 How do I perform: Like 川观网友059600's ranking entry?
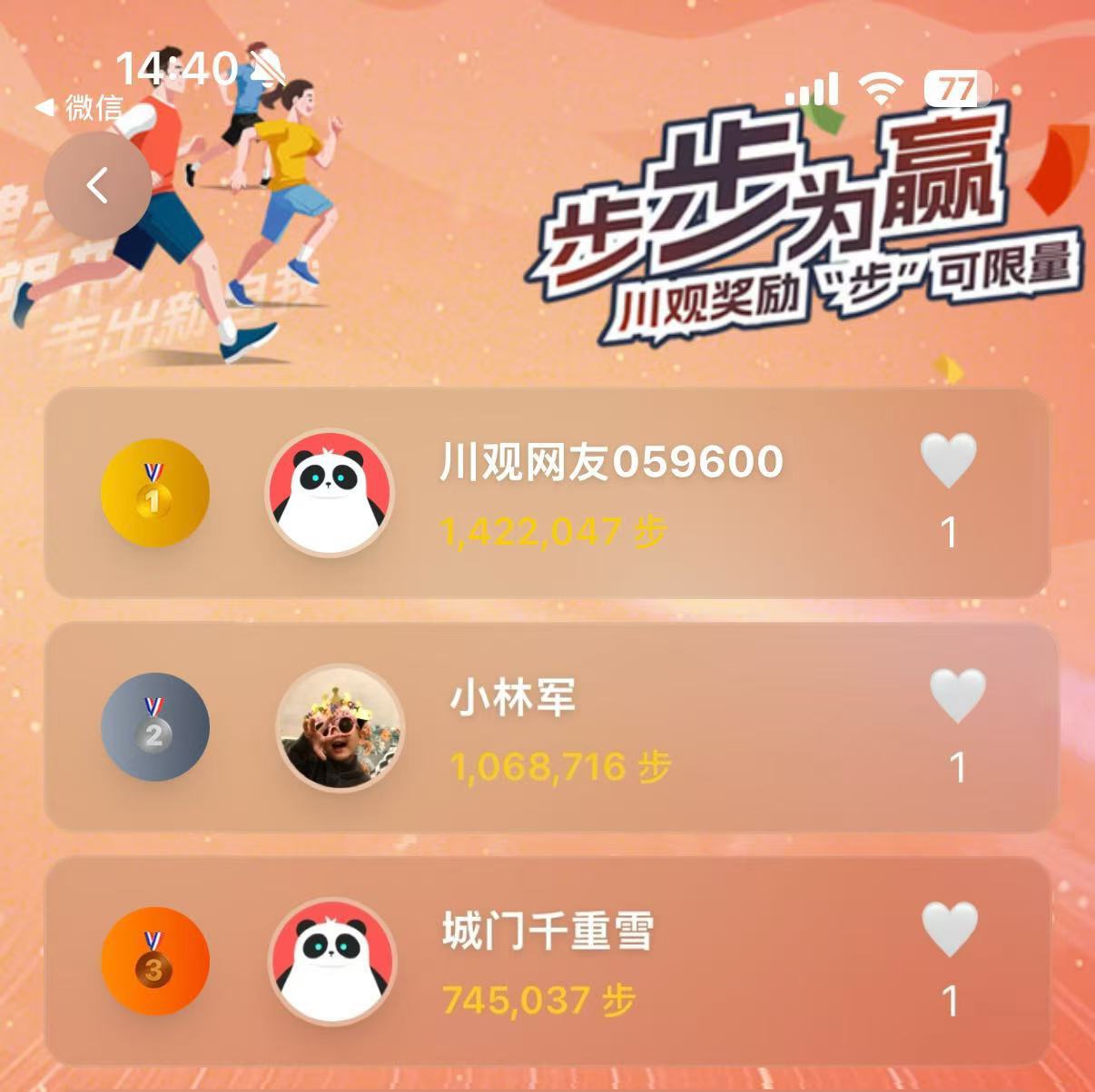pos(948,460)
